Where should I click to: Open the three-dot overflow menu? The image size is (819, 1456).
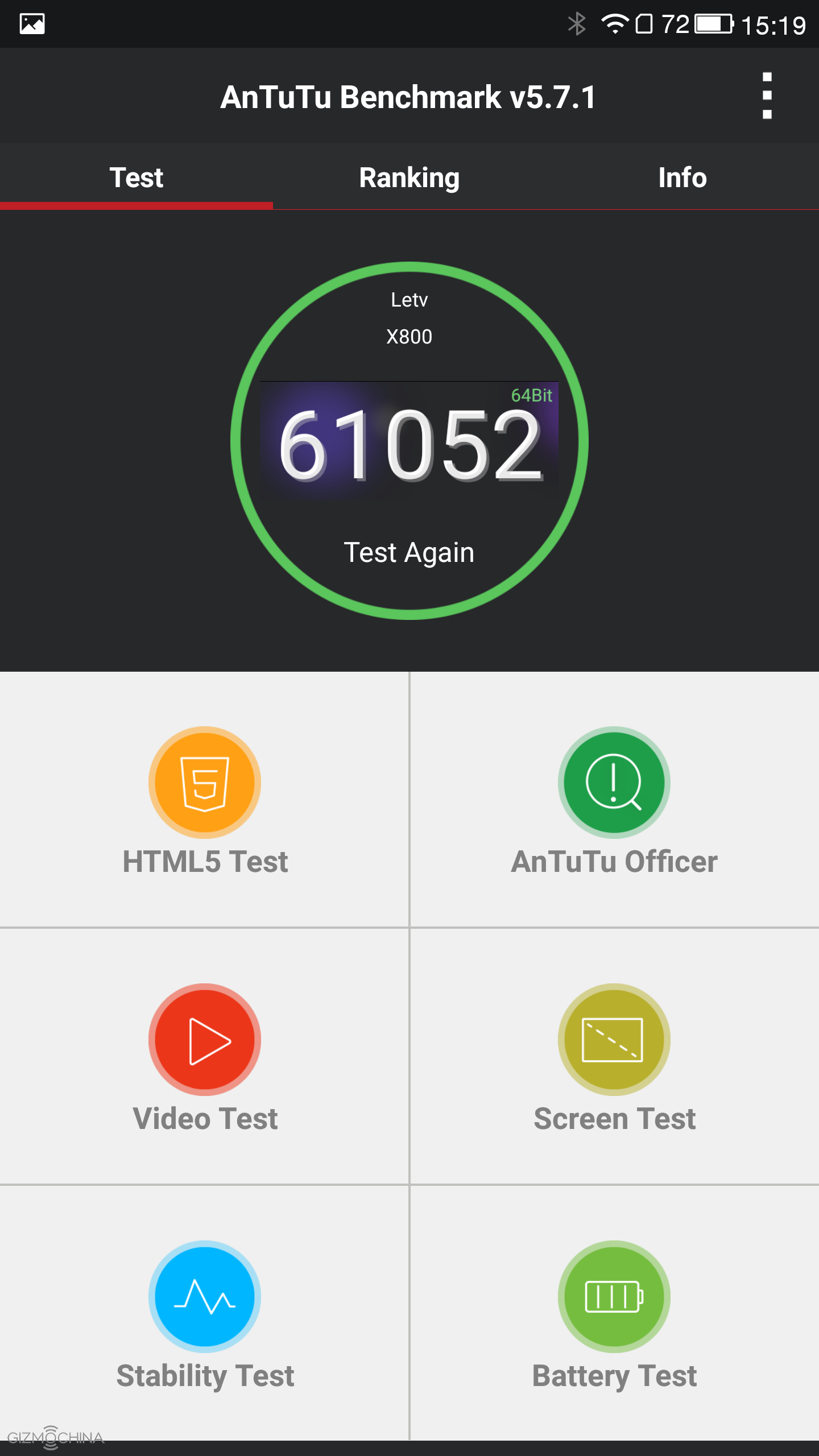pyautogui.click(x=767, y=96)
